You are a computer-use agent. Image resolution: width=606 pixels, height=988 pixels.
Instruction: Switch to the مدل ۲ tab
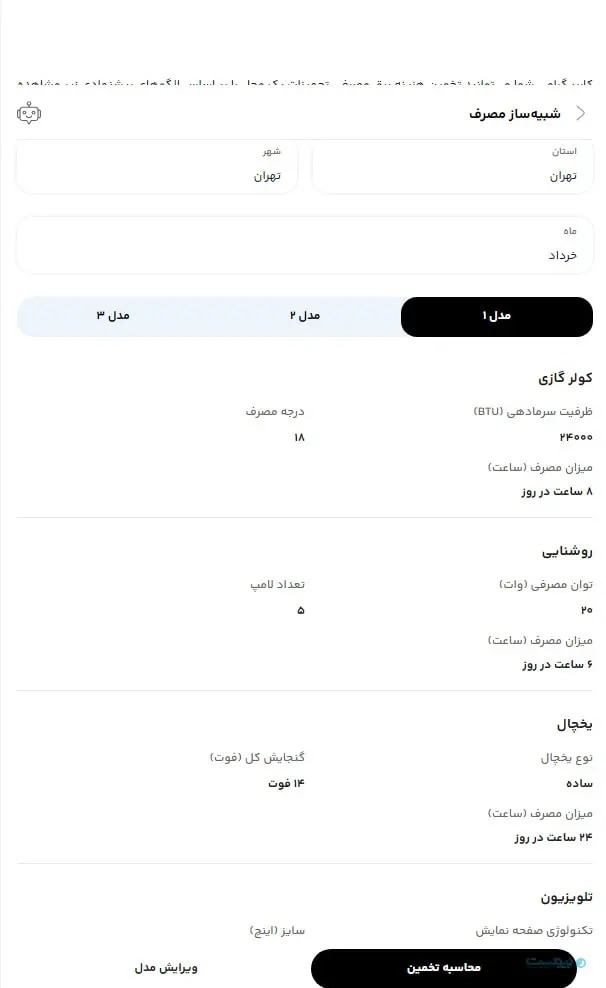[305, 316]
